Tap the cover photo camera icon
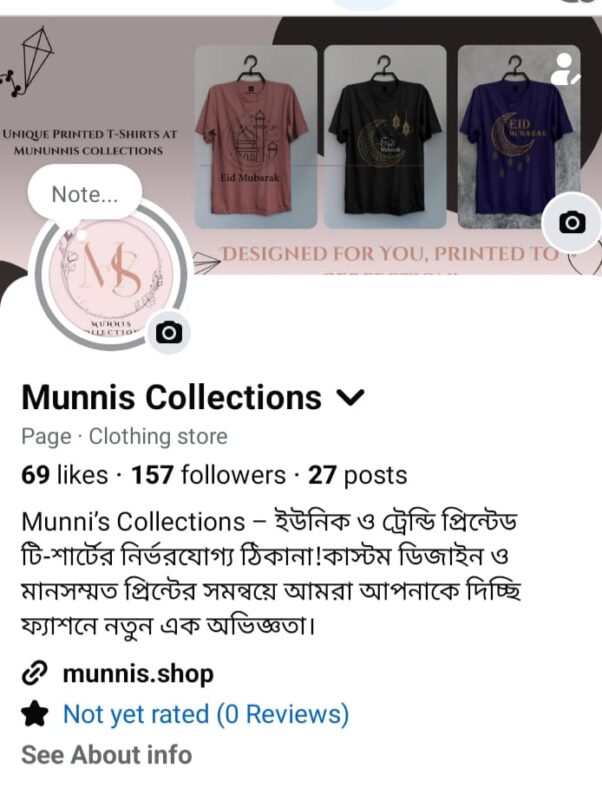The width and height of the screenshot is (602, 800). click(x=572, y=222)
